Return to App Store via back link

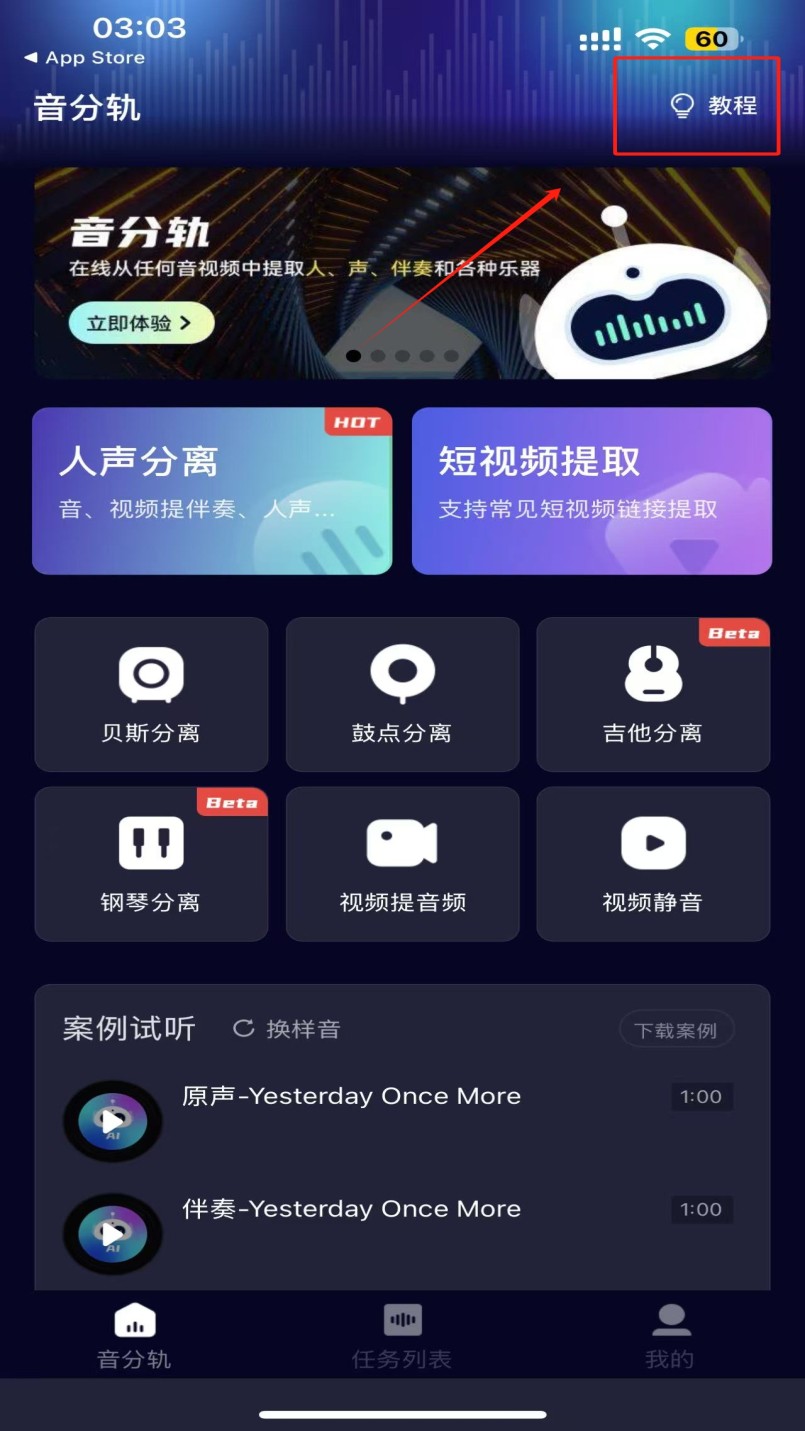85,58
